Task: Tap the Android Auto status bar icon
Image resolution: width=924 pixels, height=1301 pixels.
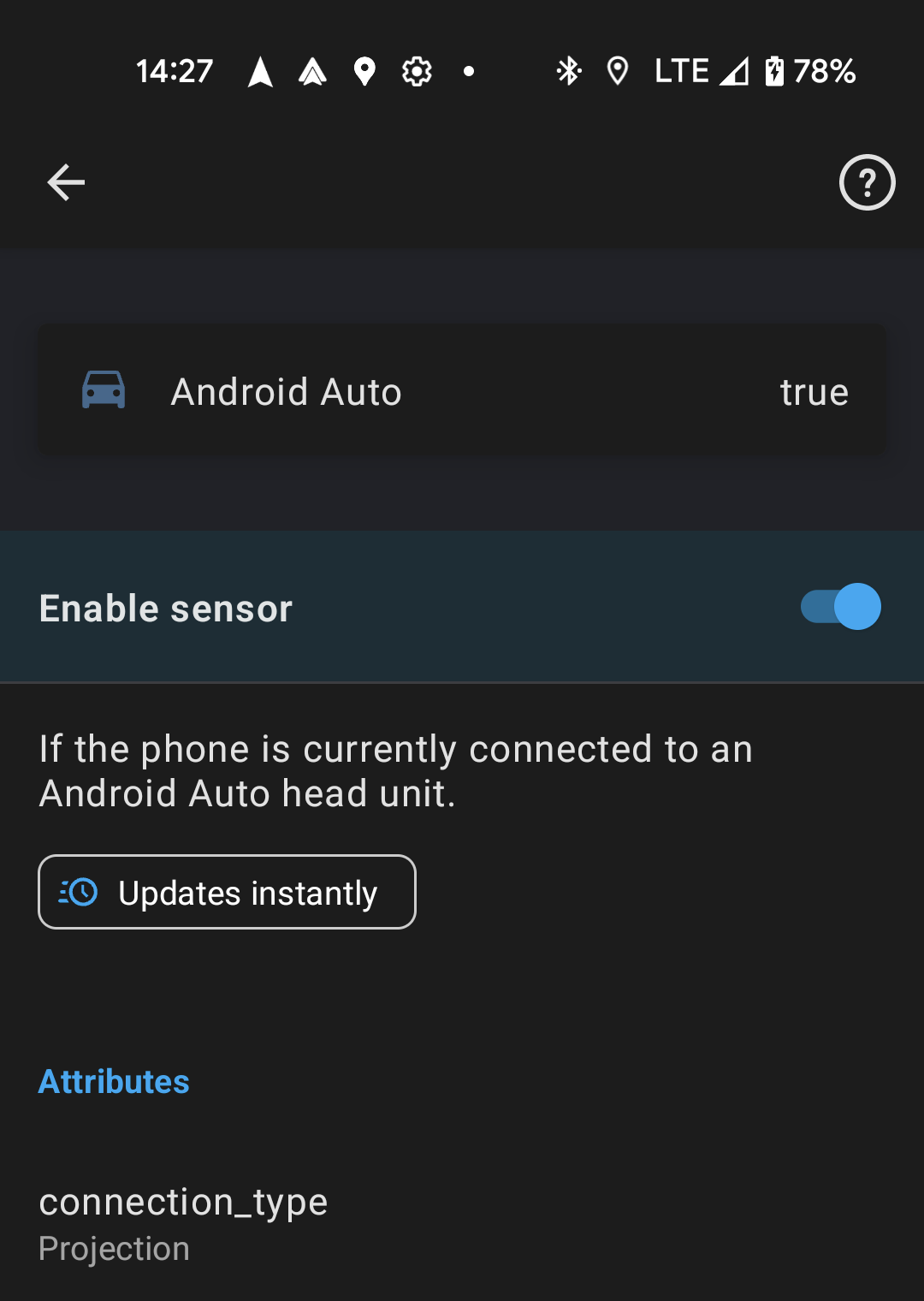Action: [x=312, y=71]
